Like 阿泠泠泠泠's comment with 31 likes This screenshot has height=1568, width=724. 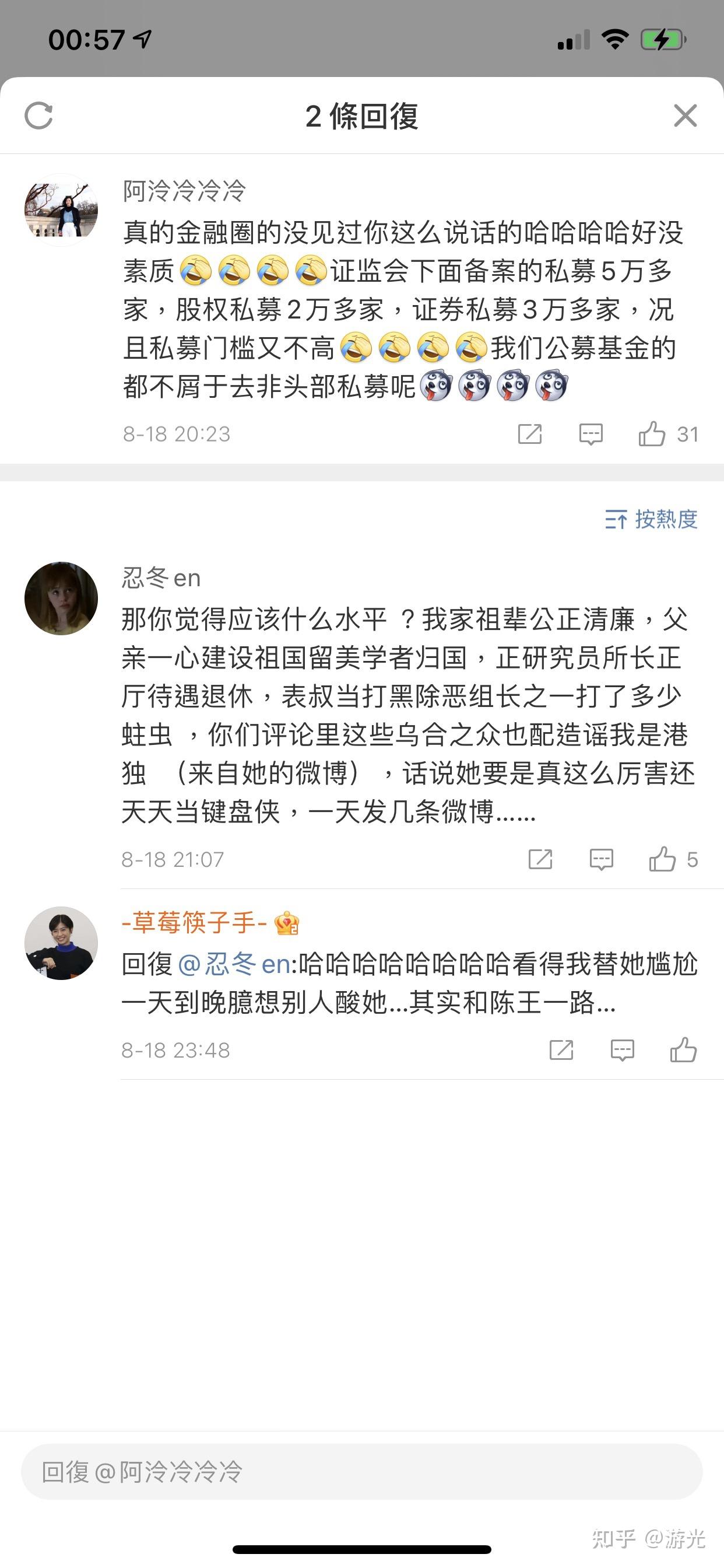(652, 434)
